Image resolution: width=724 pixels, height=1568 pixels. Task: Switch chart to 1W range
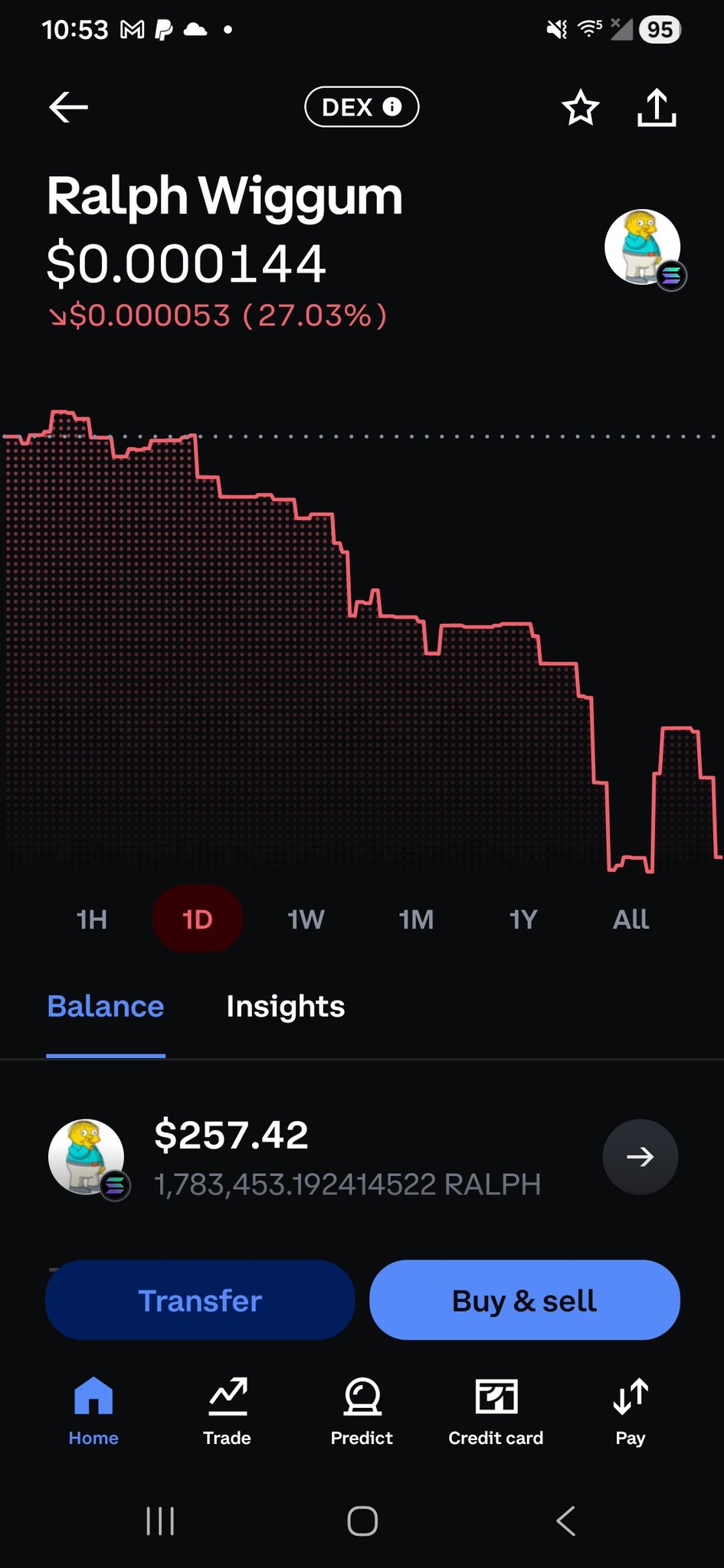point(306,919)
